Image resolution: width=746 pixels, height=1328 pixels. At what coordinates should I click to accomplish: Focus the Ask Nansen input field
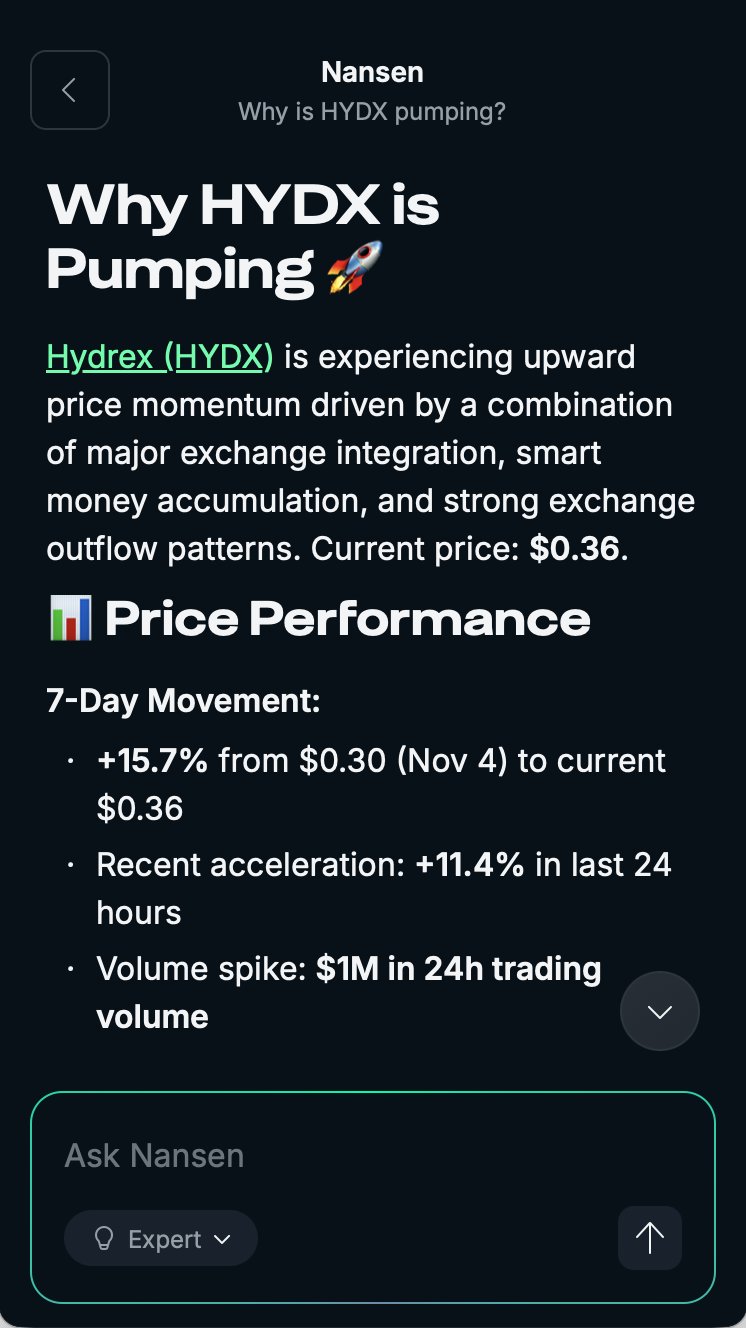(x=340, y=1156)
